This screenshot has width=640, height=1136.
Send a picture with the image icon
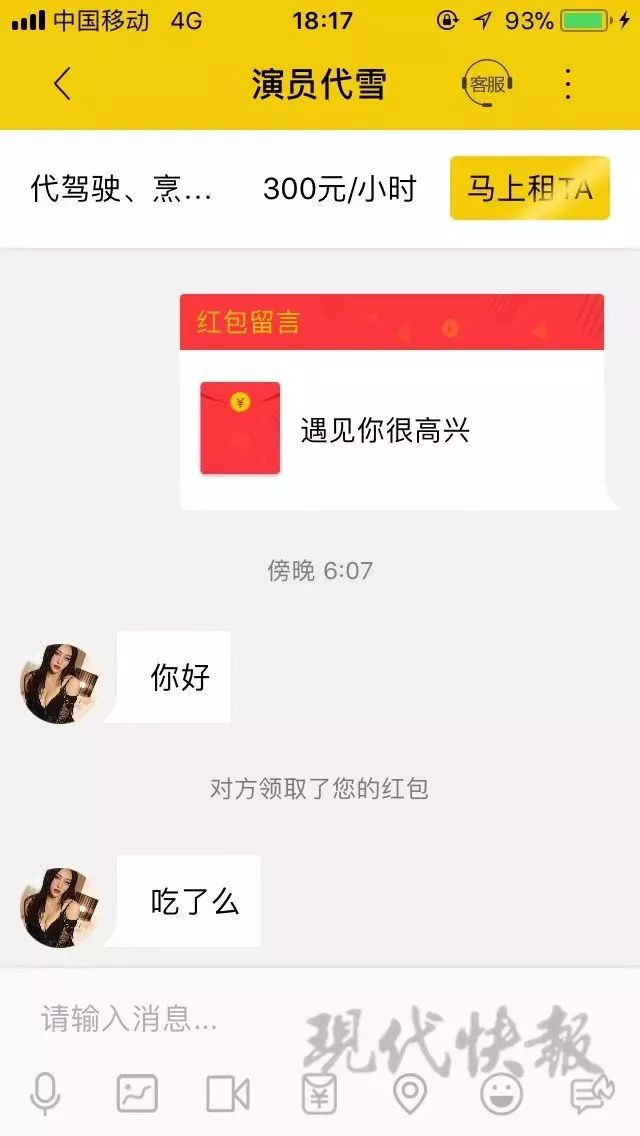(137, 1094)
